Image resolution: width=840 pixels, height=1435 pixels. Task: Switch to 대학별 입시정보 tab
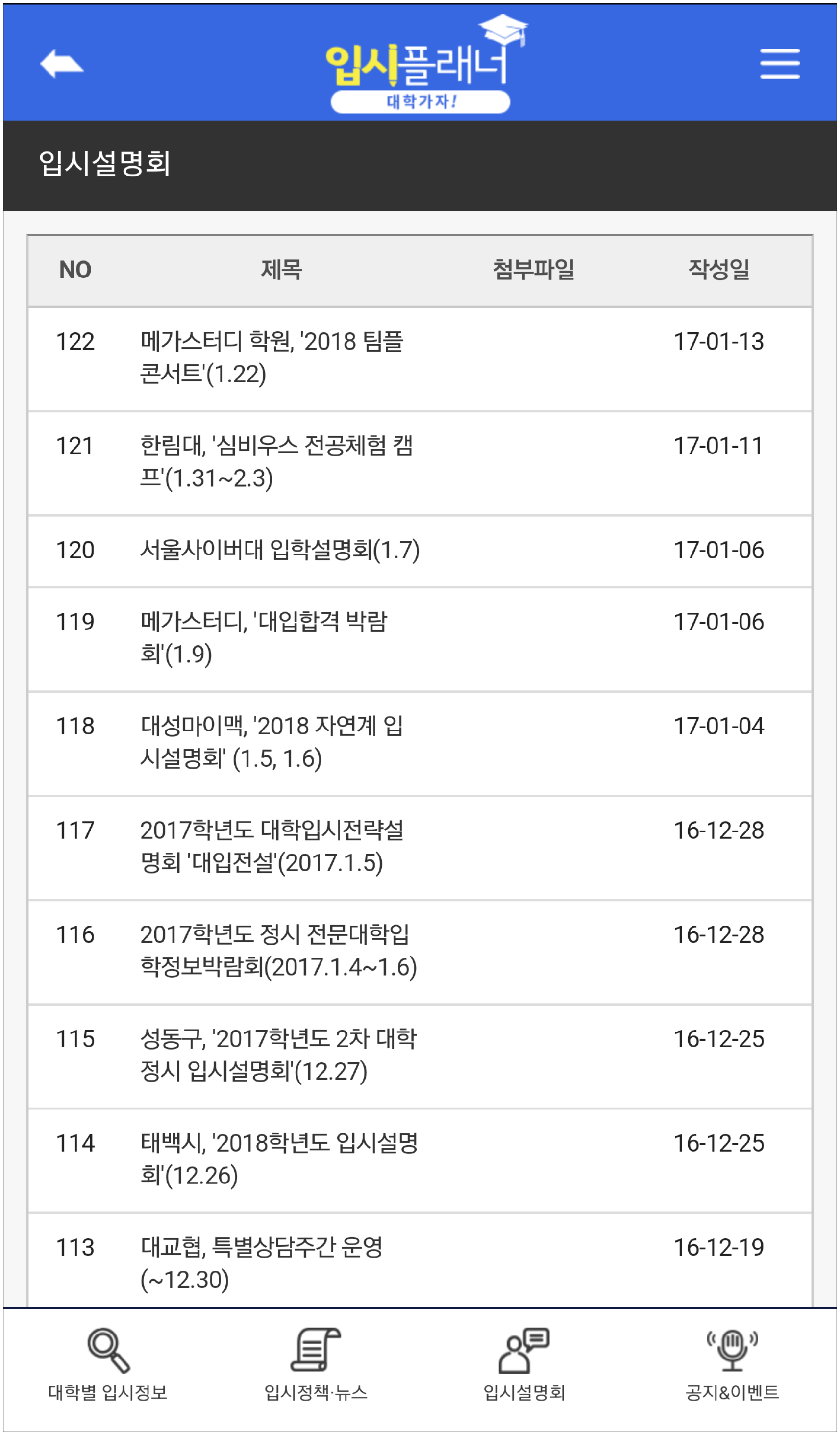tap(108, 1367)
